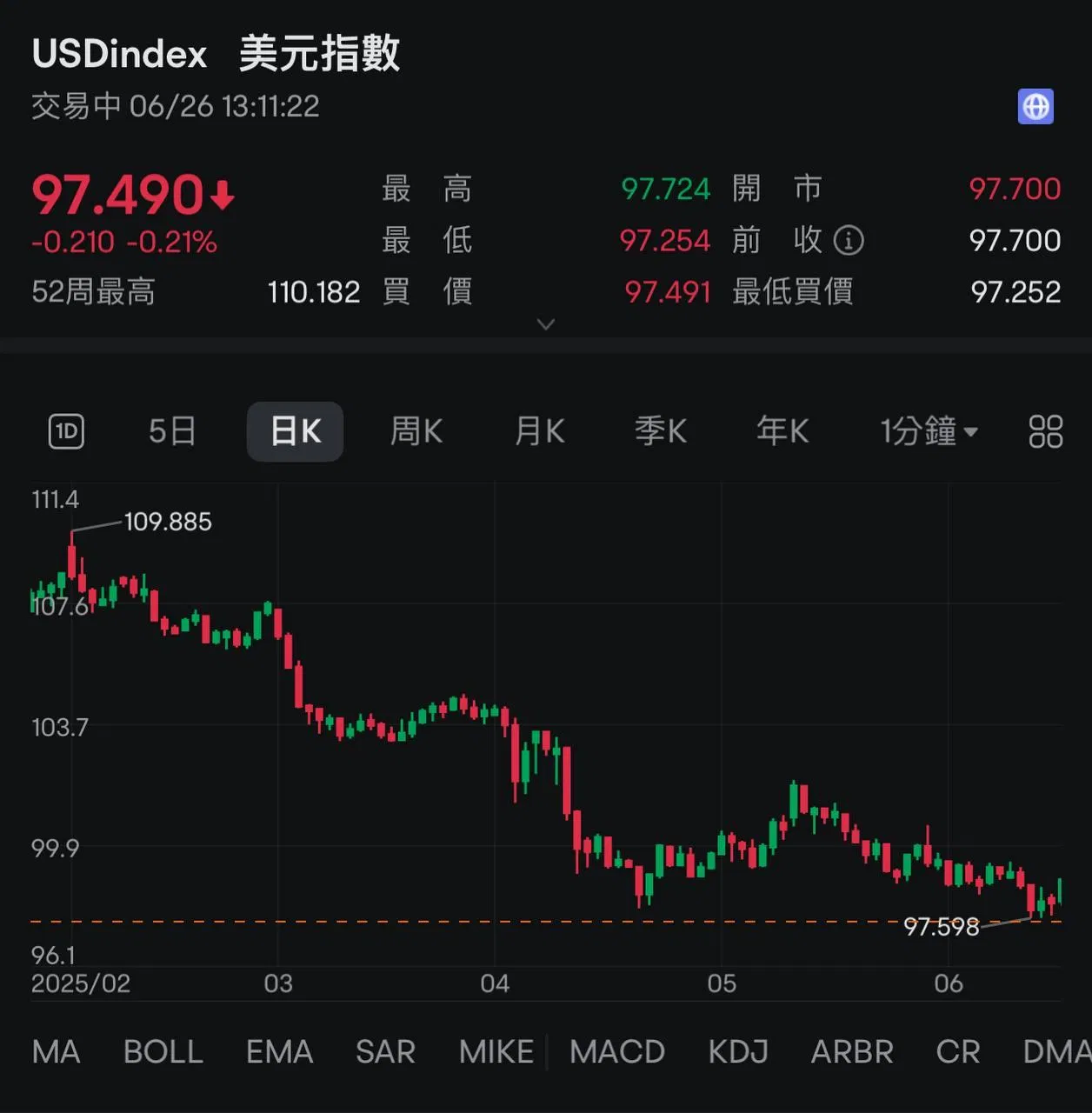The width and height of the screenshot is (1092, 1113).
Task: Apply the SAR indicator
Action: [386, 1052]
